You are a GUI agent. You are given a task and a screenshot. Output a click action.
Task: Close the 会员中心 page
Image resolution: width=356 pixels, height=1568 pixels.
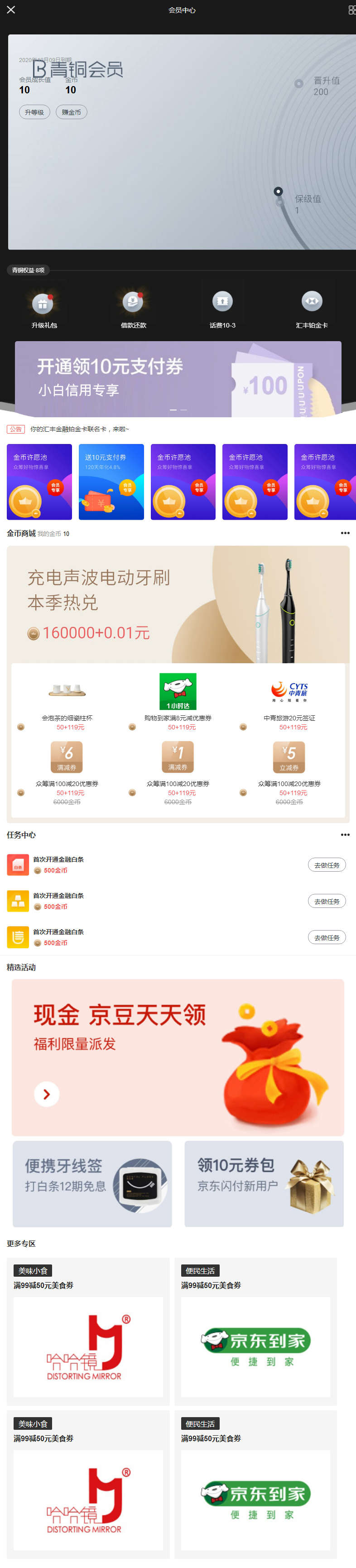11,10
